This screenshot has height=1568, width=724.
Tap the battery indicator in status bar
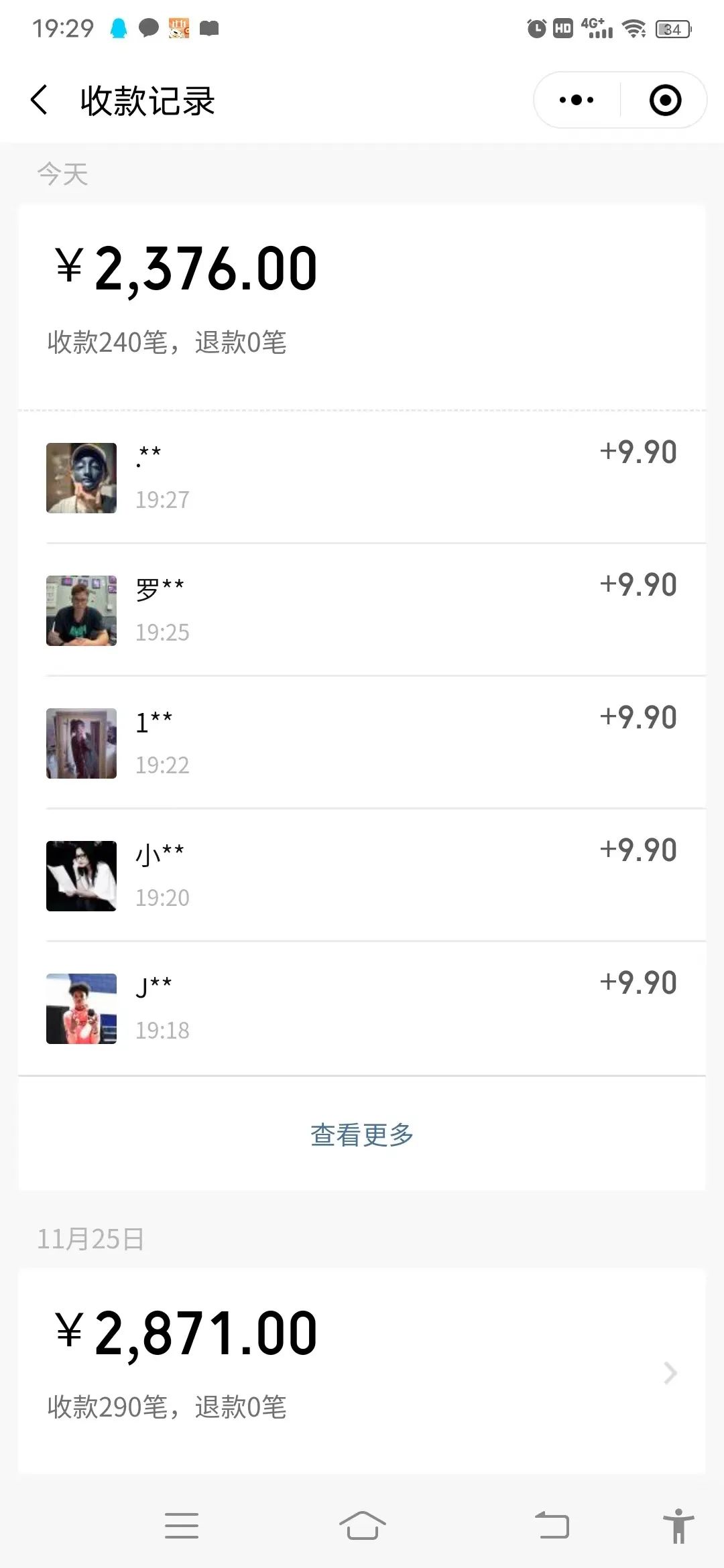click(x=672, y=28)
